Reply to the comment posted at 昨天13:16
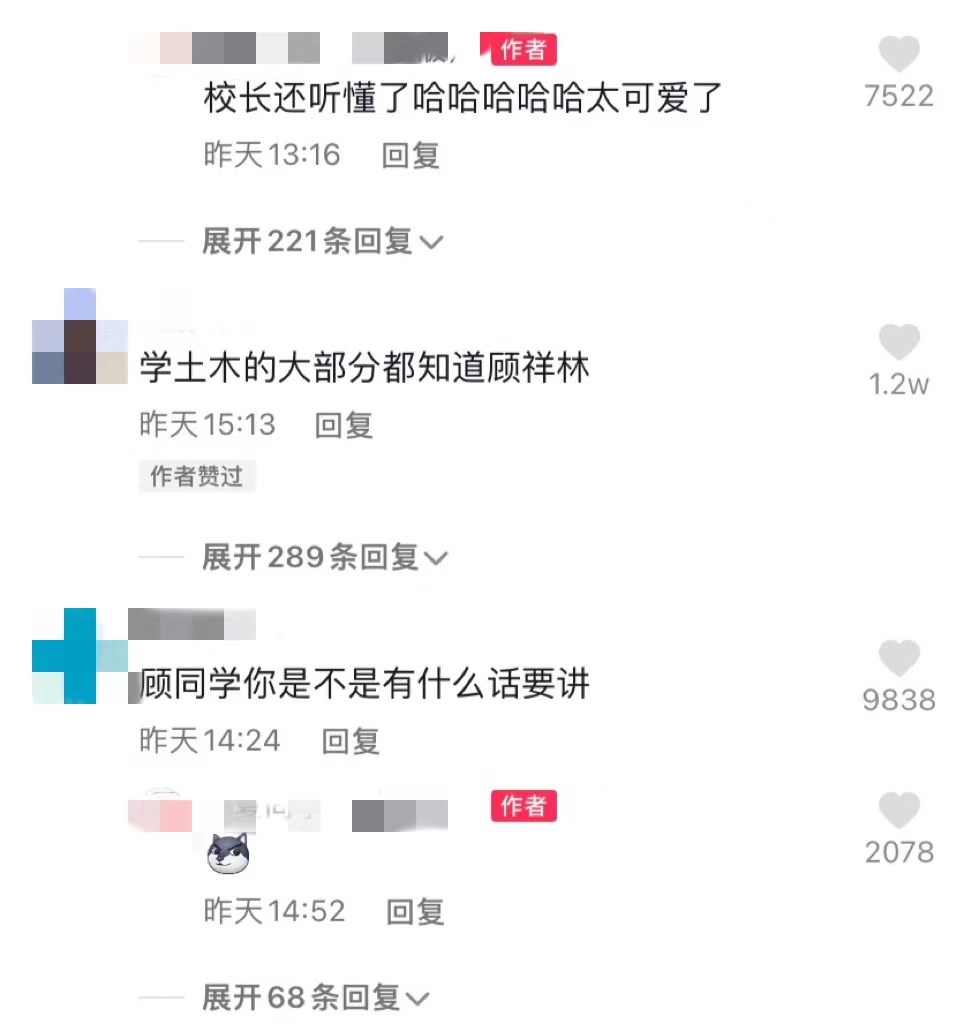Screen dimensions: 954x1024 pyautogui.click(x=410, y=155)
